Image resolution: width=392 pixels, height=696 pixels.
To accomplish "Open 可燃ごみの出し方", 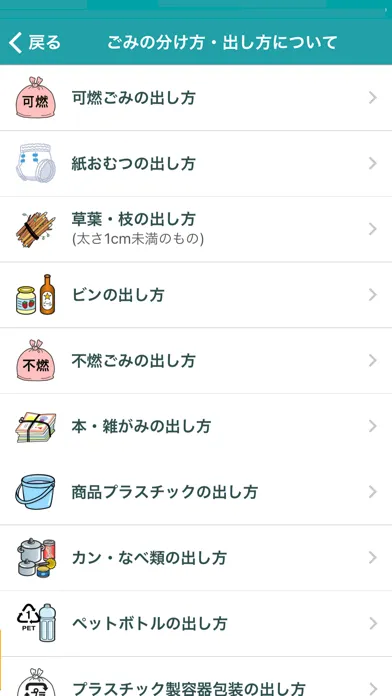I will pyautogui.click(x=196, y=98).
